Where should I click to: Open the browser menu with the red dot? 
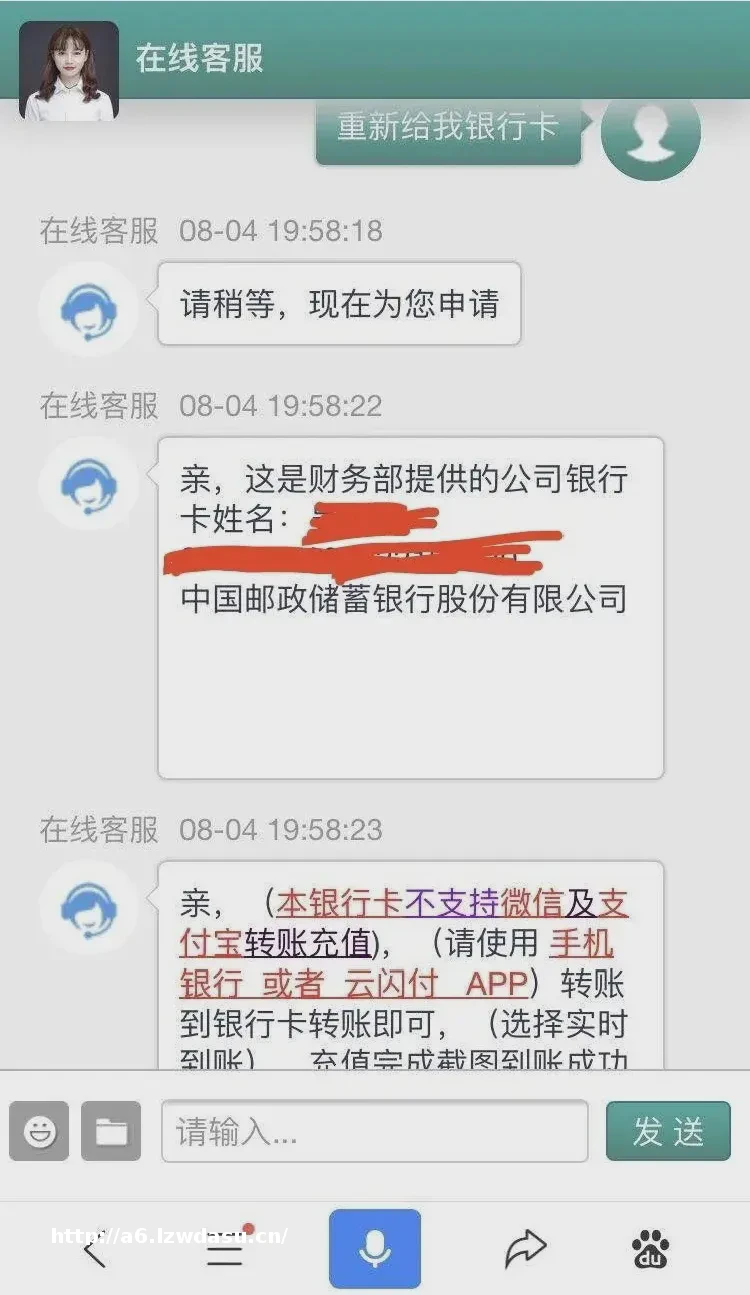tap(225, 1249)
